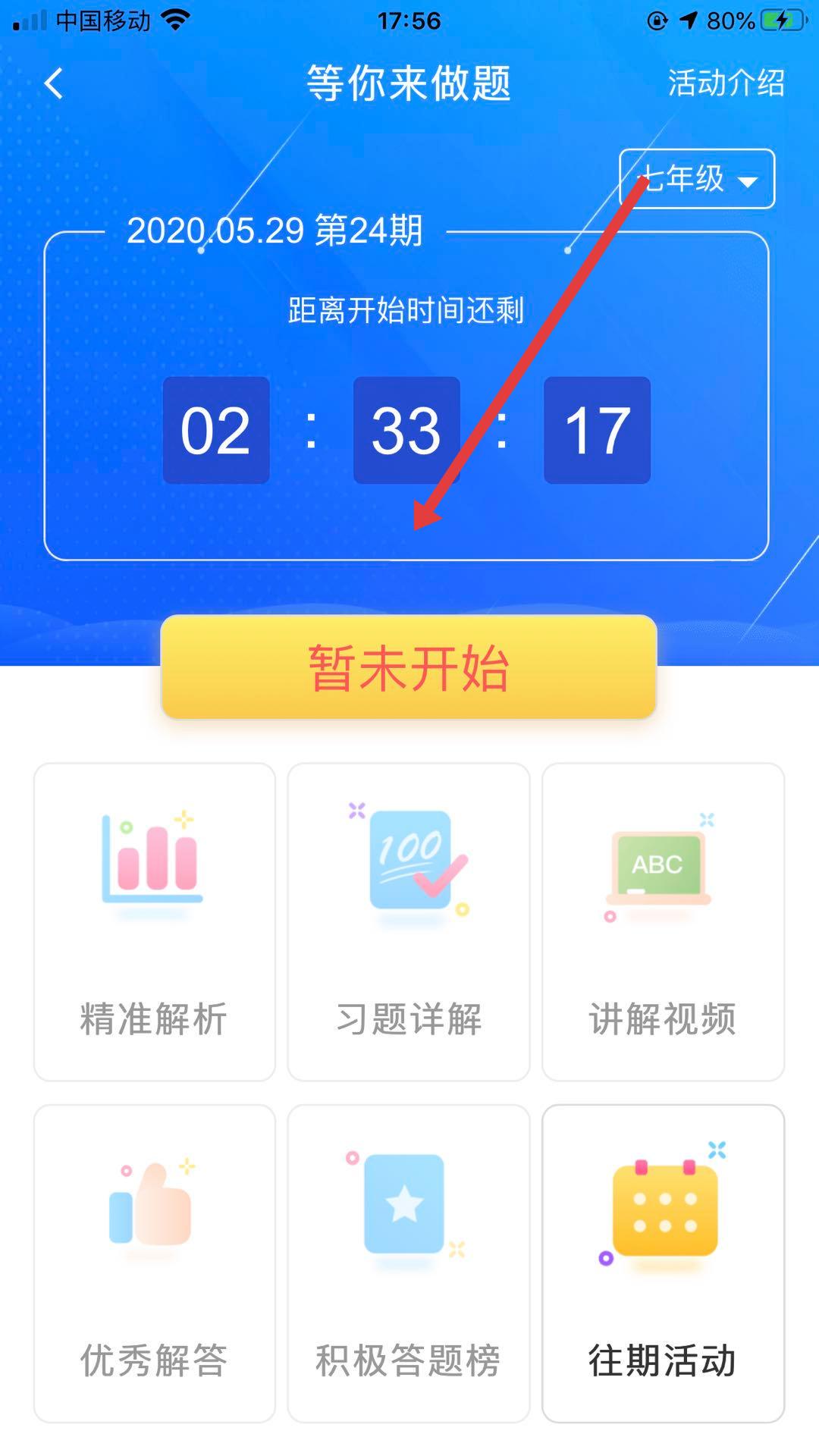This screenshot has width=819, height=1456.
Task: Open the 优秀解答 card
Action: (155, 1263)
